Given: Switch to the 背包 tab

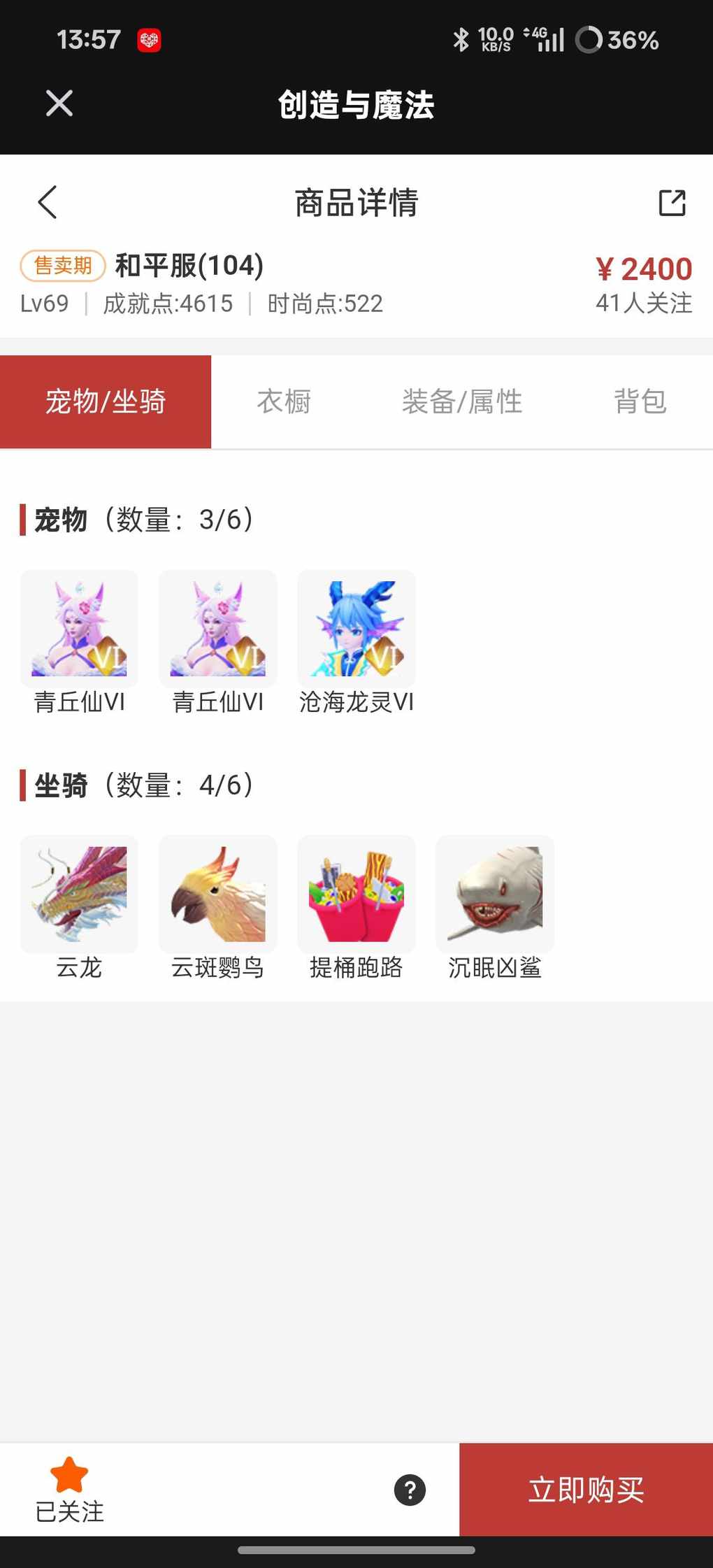Looking at the screenshot, I should [640, 401].
